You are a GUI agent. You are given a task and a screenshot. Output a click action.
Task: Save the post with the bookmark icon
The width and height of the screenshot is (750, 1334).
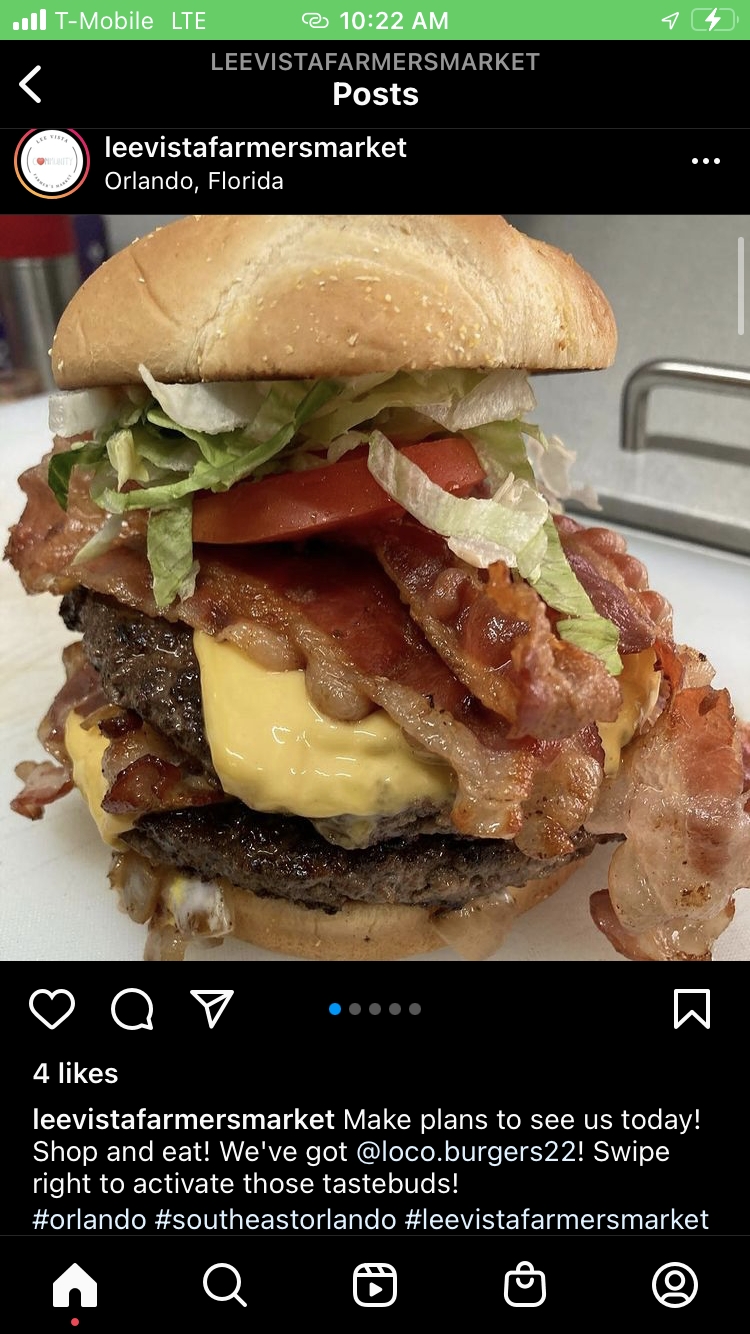(x=692, y=1009)
